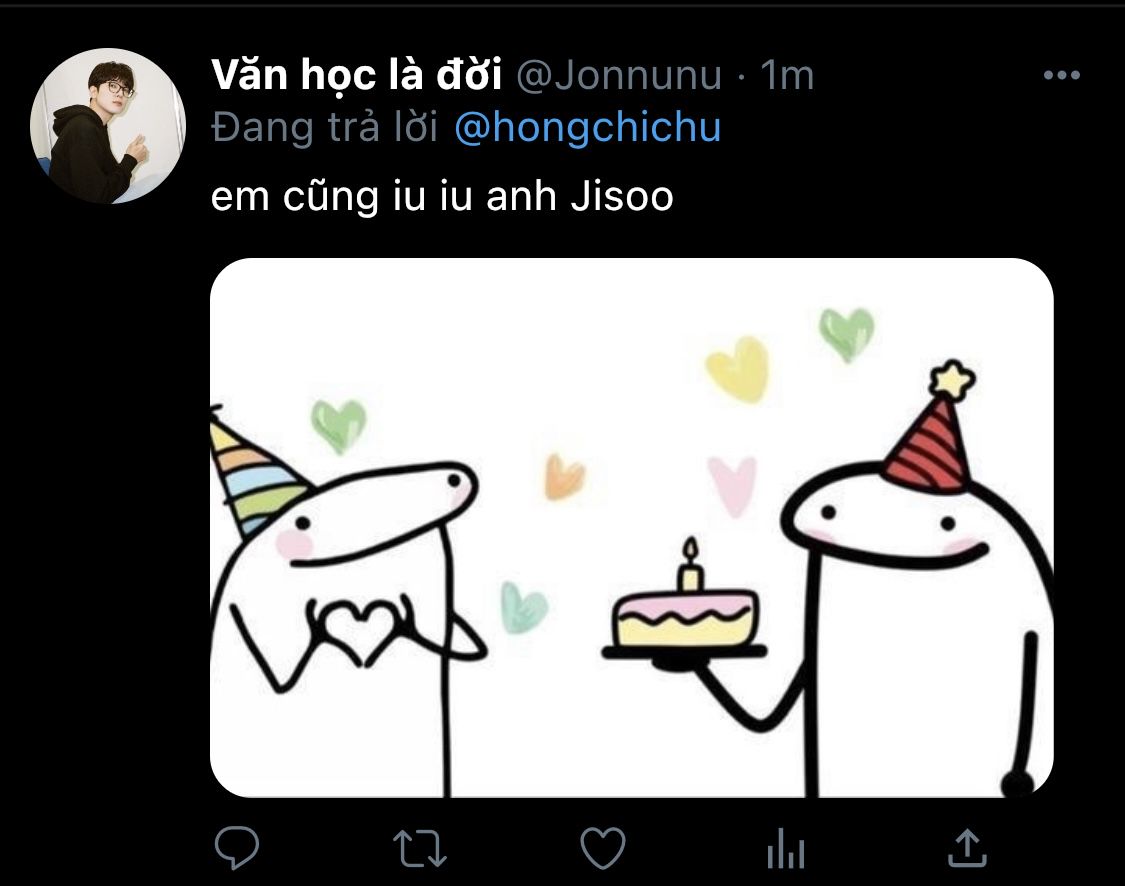This screenshot has height=886, width=1125.
Task: Share this tweet
Action: 966,849
